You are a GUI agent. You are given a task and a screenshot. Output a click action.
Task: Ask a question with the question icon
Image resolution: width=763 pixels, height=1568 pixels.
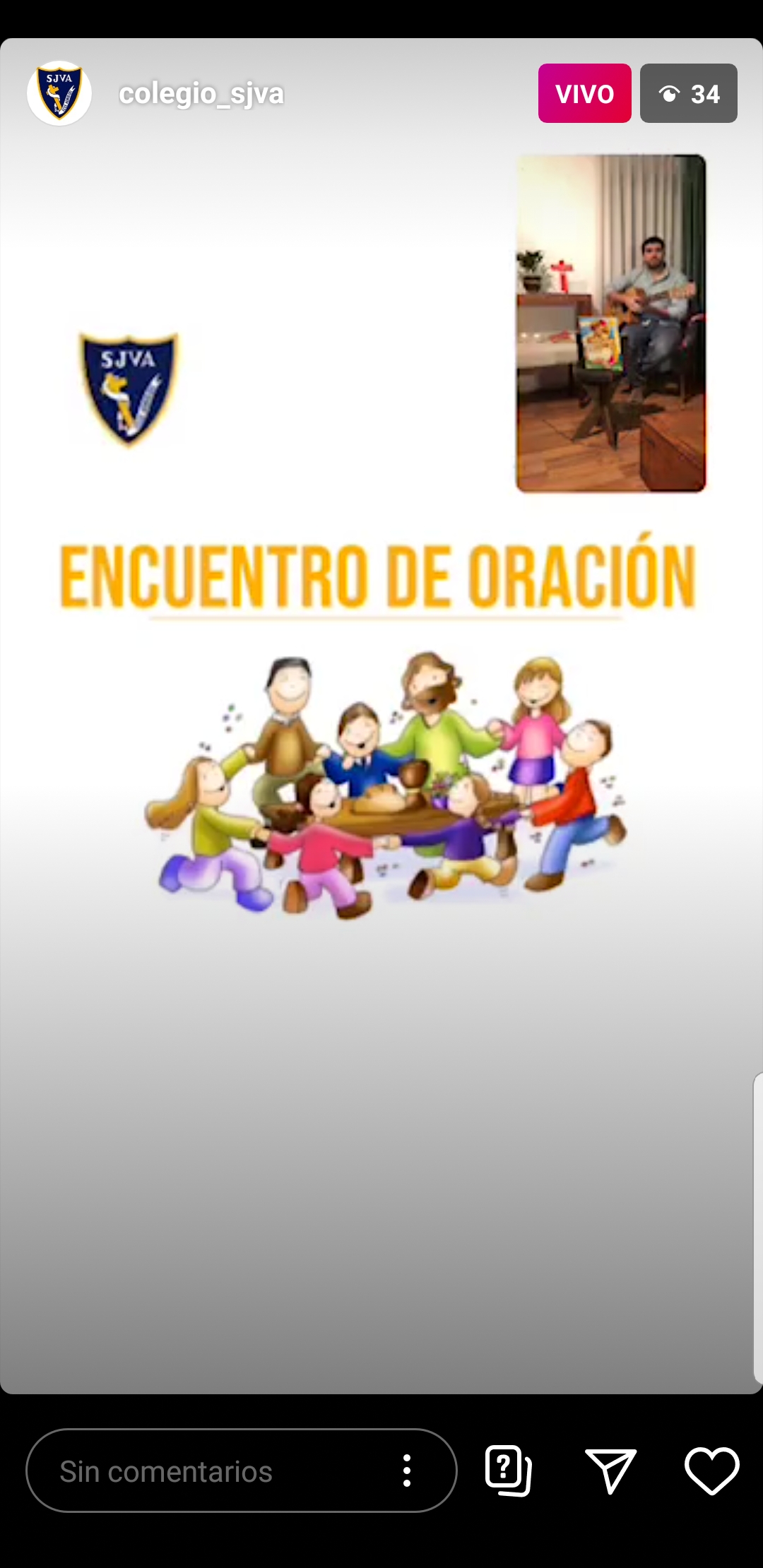[x=509, y=1471]
